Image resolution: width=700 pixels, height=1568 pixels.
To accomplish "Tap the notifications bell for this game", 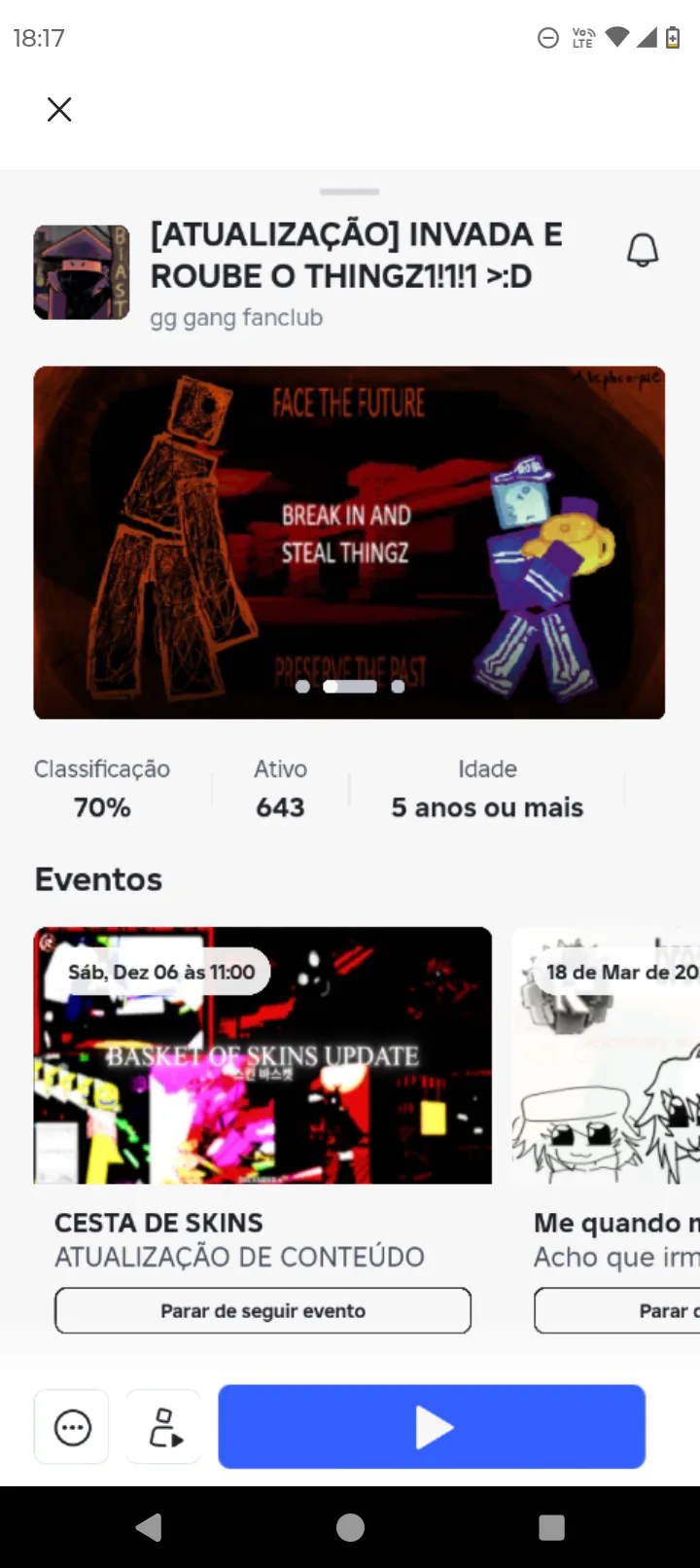I will tap(642, 251).
